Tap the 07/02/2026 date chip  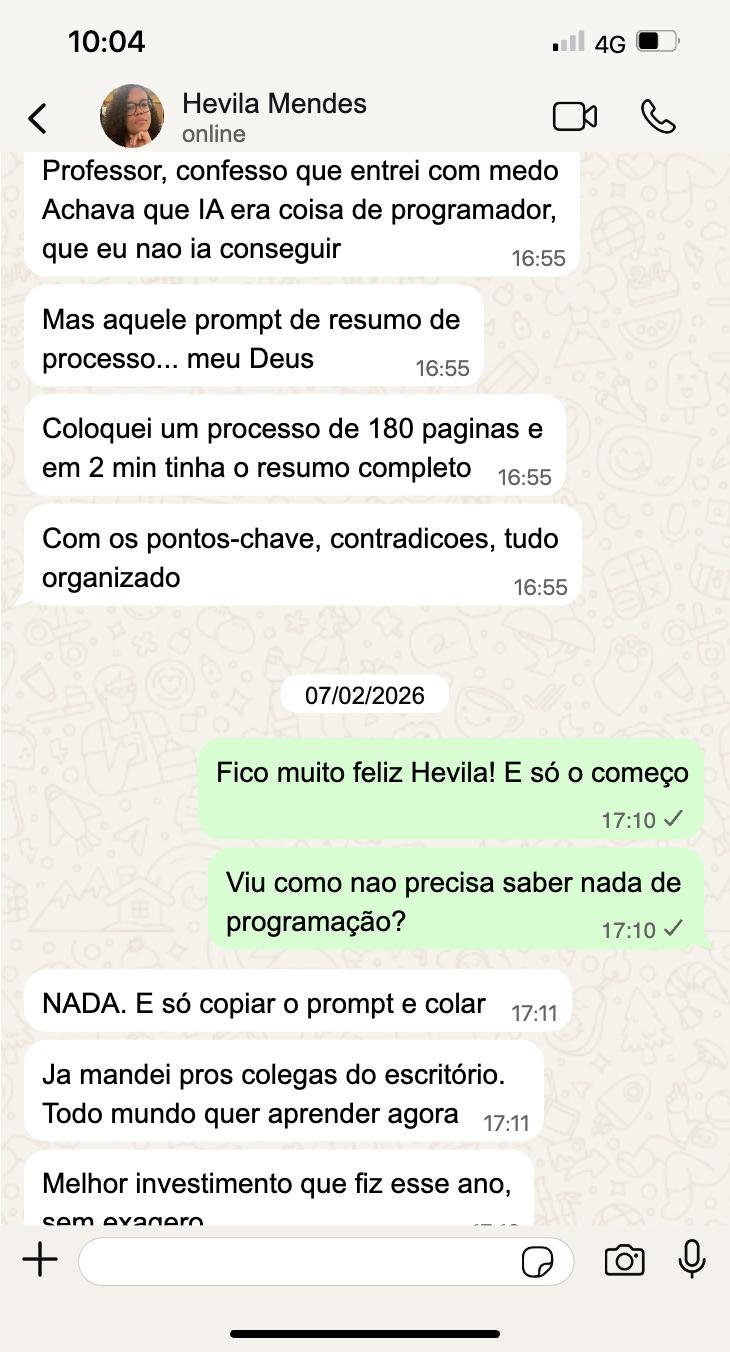click(x=365, y=694)
